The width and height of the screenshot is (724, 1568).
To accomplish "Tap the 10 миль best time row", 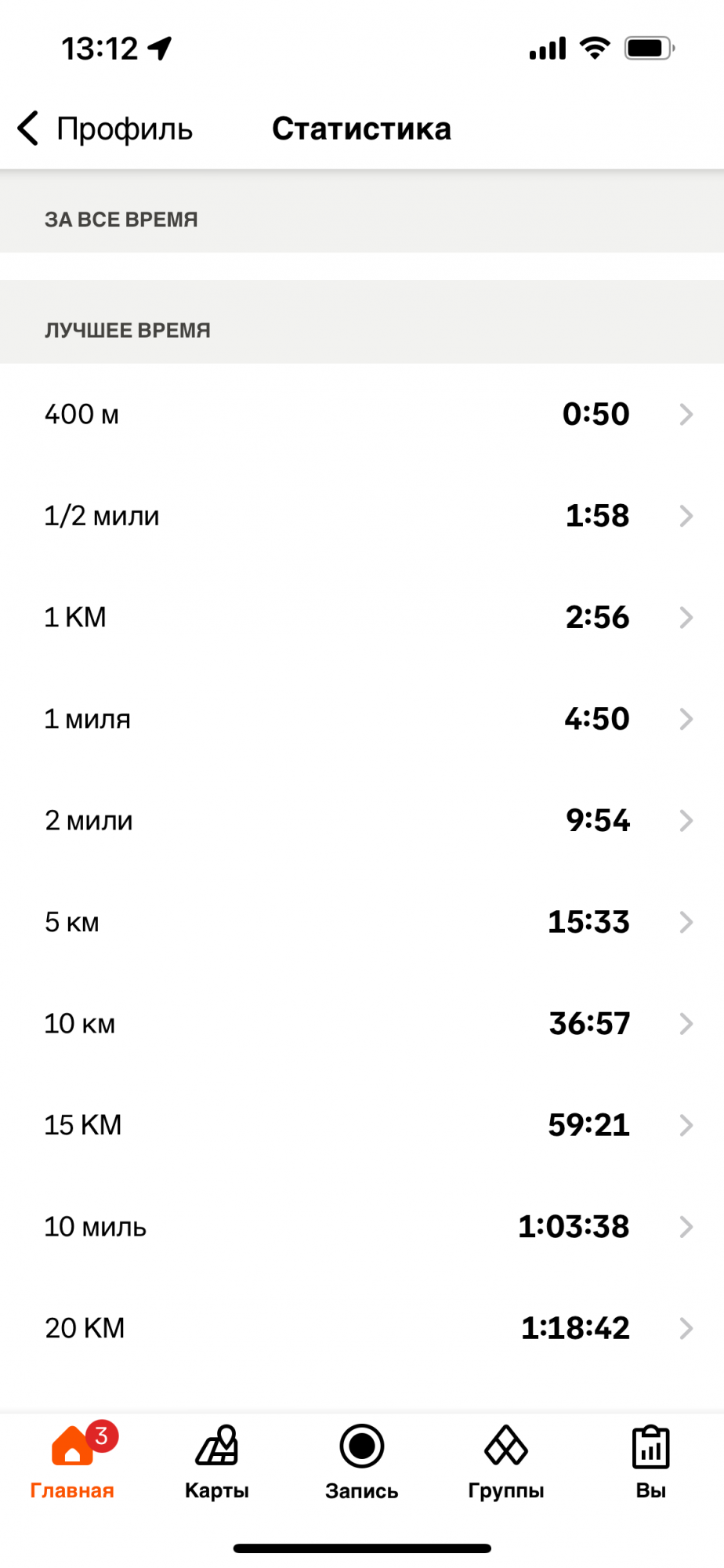I will tap(362, 1227).
